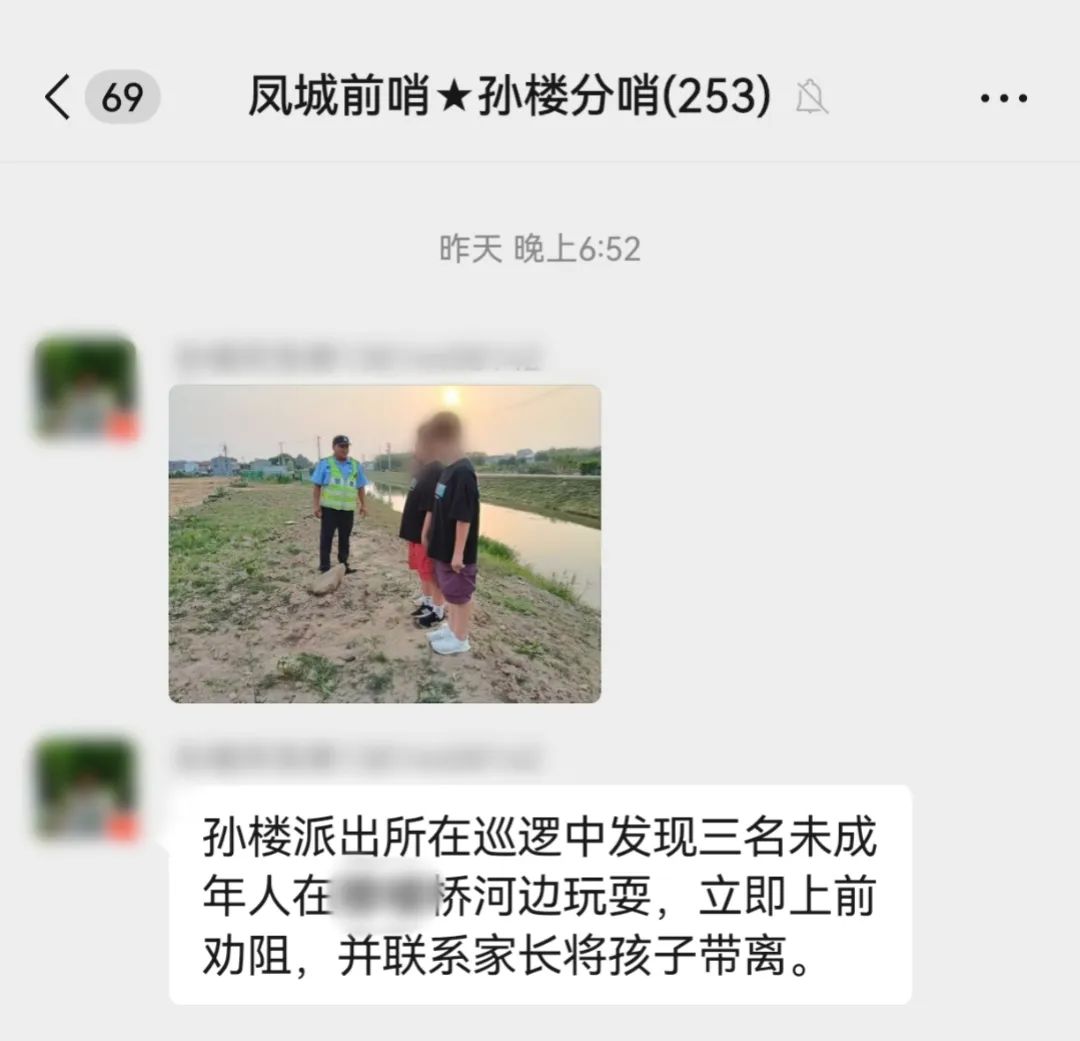Image resolution: width=1080 pixels, height=1041 pixels.
Task: Tap the sender's avatar beside the photo
Action: pos(86,388)
